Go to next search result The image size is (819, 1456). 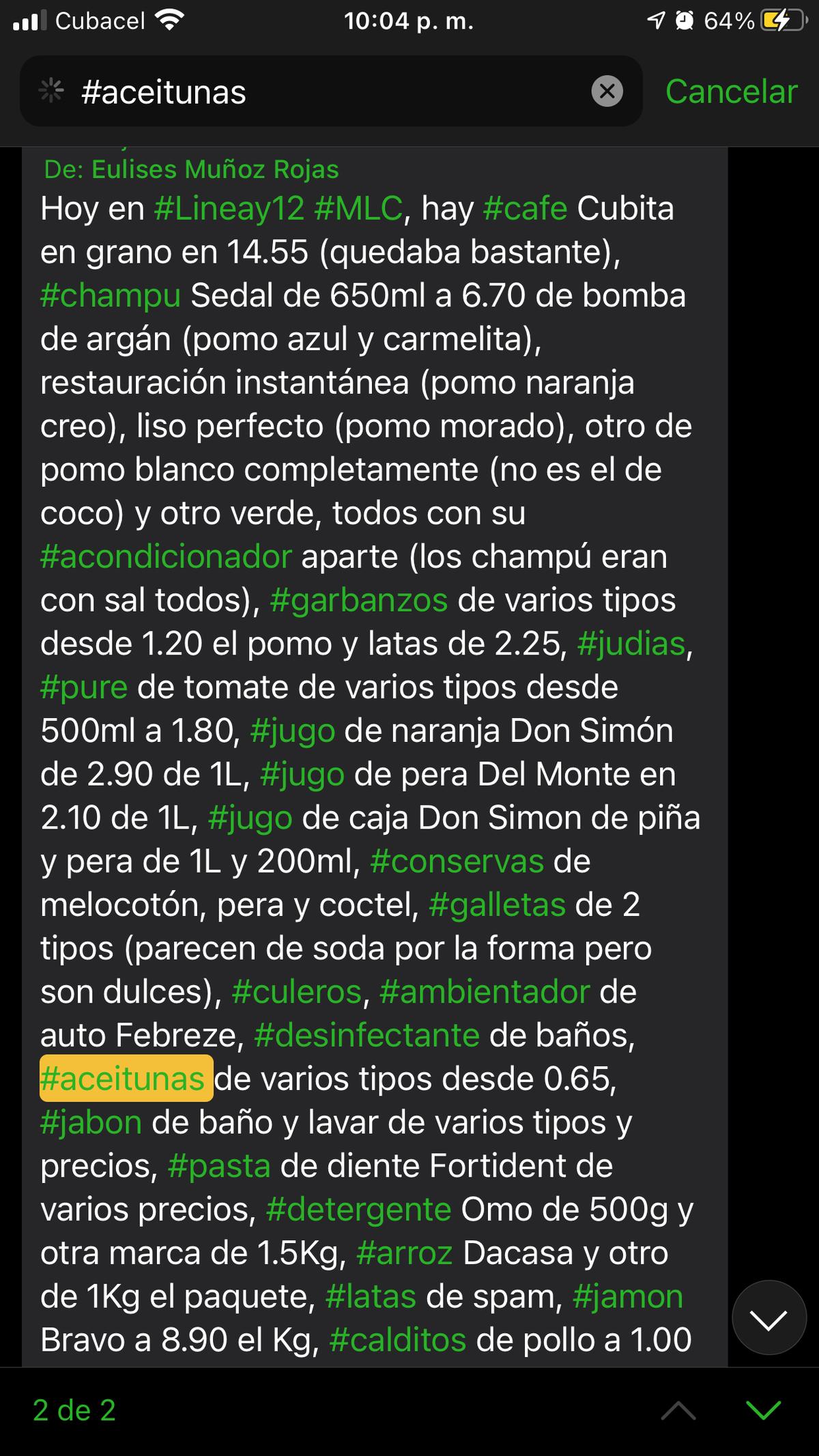763,1410
